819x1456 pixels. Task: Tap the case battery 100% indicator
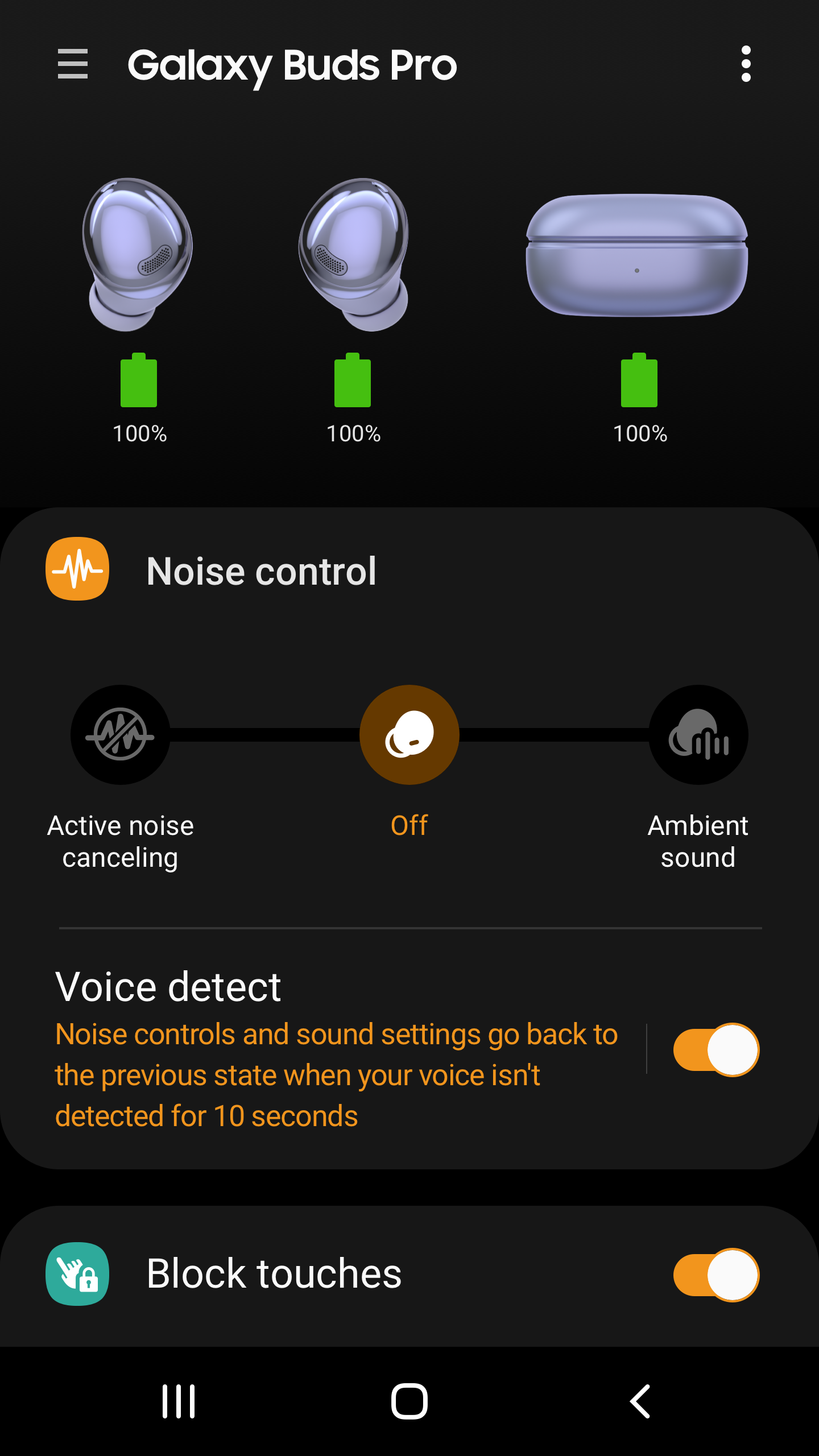(x=639, y=433)
